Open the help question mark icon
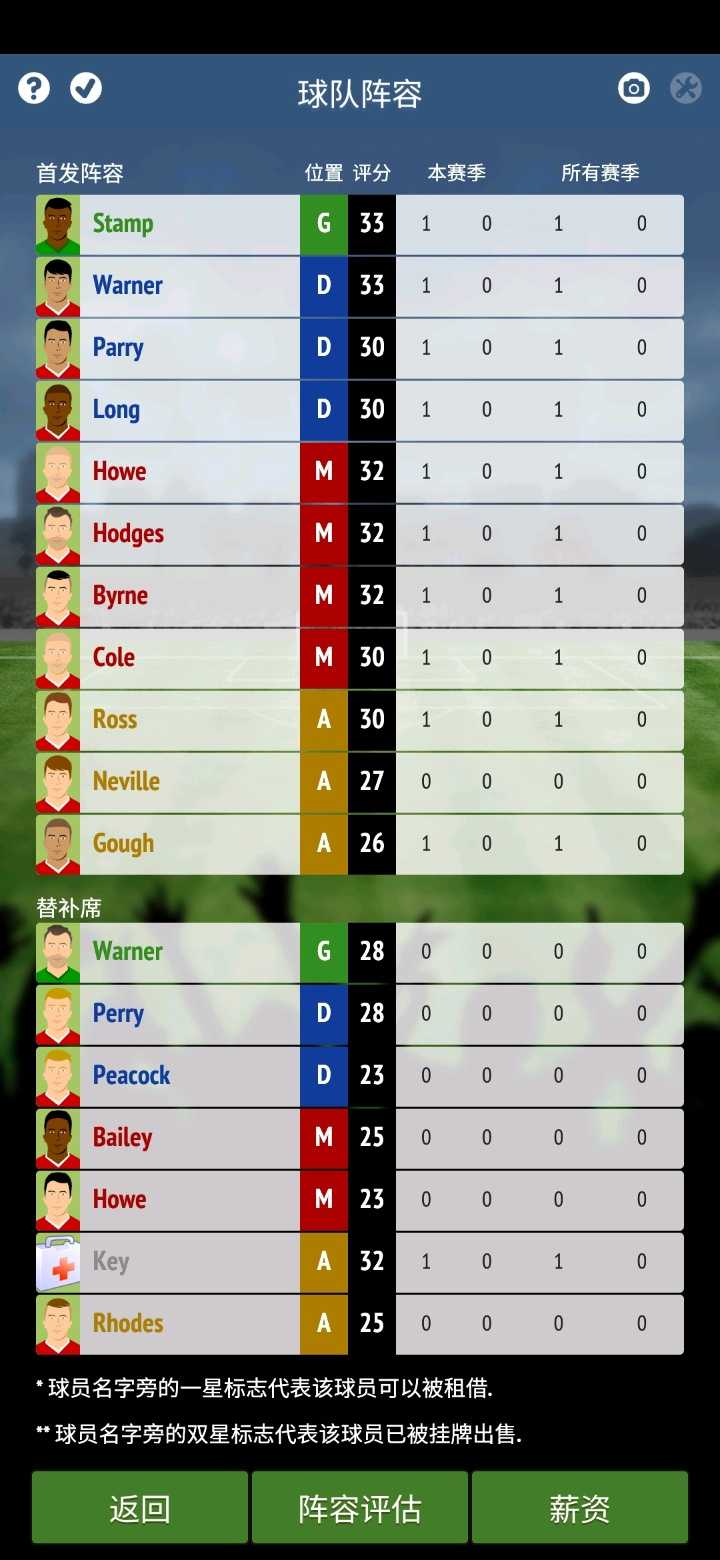 pyautogui.click(x=34, y=88)
